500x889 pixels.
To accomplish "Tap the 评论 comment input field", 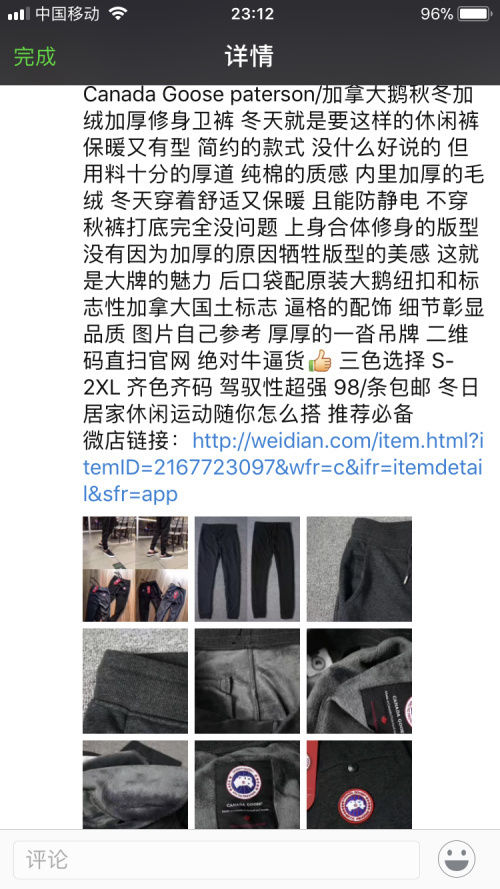I will point(216,860).
